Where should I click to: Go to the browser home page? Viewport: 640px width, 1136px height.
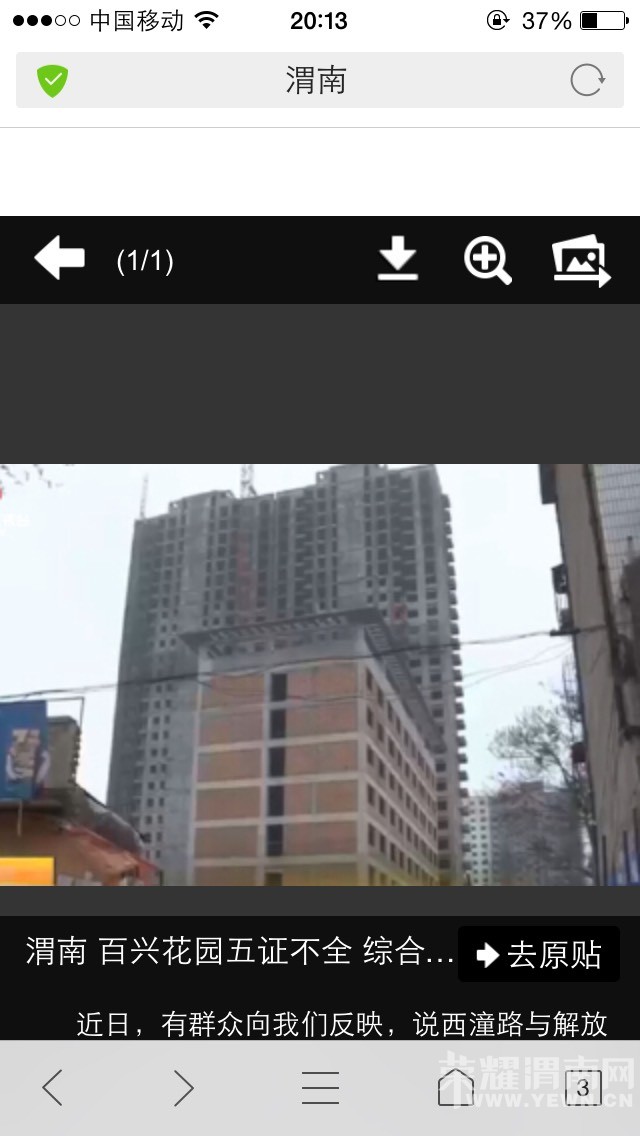(x=456, y=1087)
